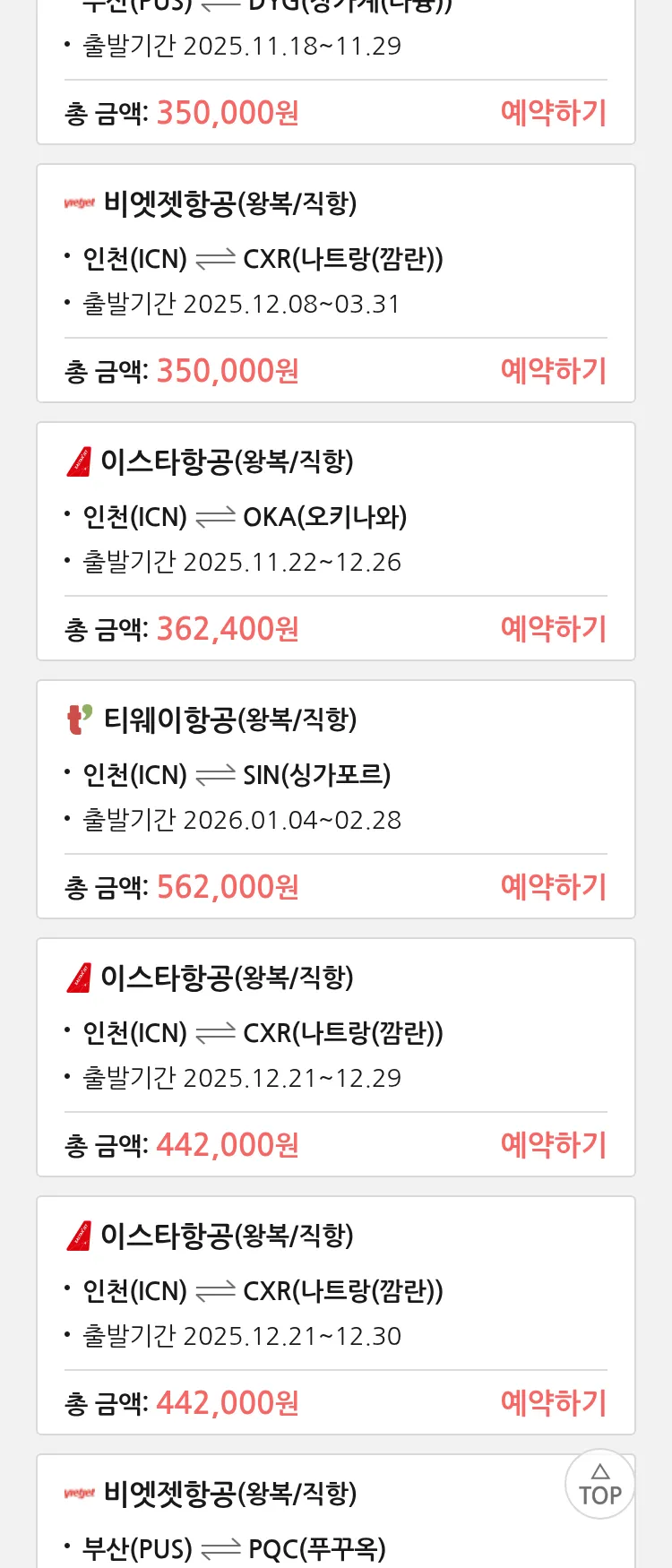
Task: Jump back to top with the TOP button
Action: point(599,1485)
